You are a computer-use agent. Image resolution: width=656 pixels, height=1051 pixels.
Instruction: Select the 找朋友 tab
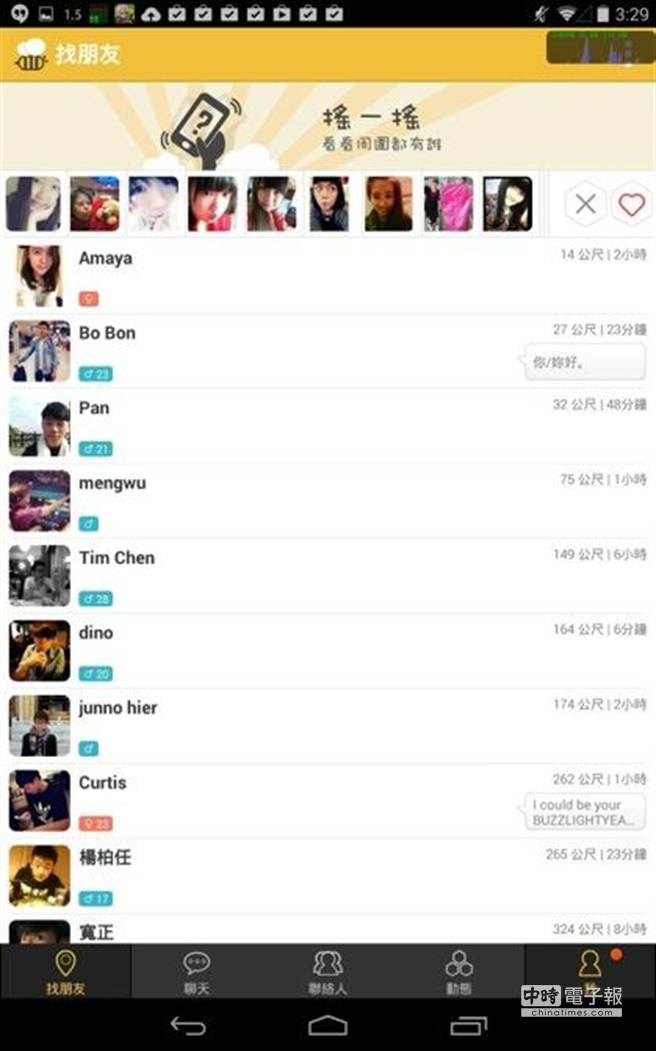point(66,971)
